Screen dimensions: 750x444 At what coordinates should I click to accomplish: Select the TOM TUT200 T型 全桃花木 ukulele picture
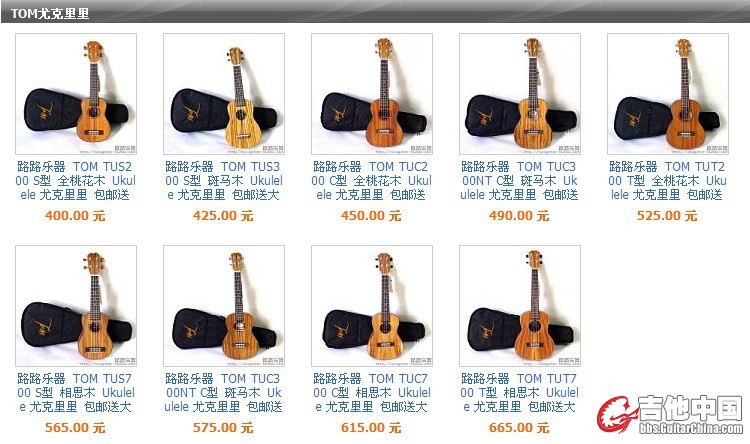click(x=668, y=95)
